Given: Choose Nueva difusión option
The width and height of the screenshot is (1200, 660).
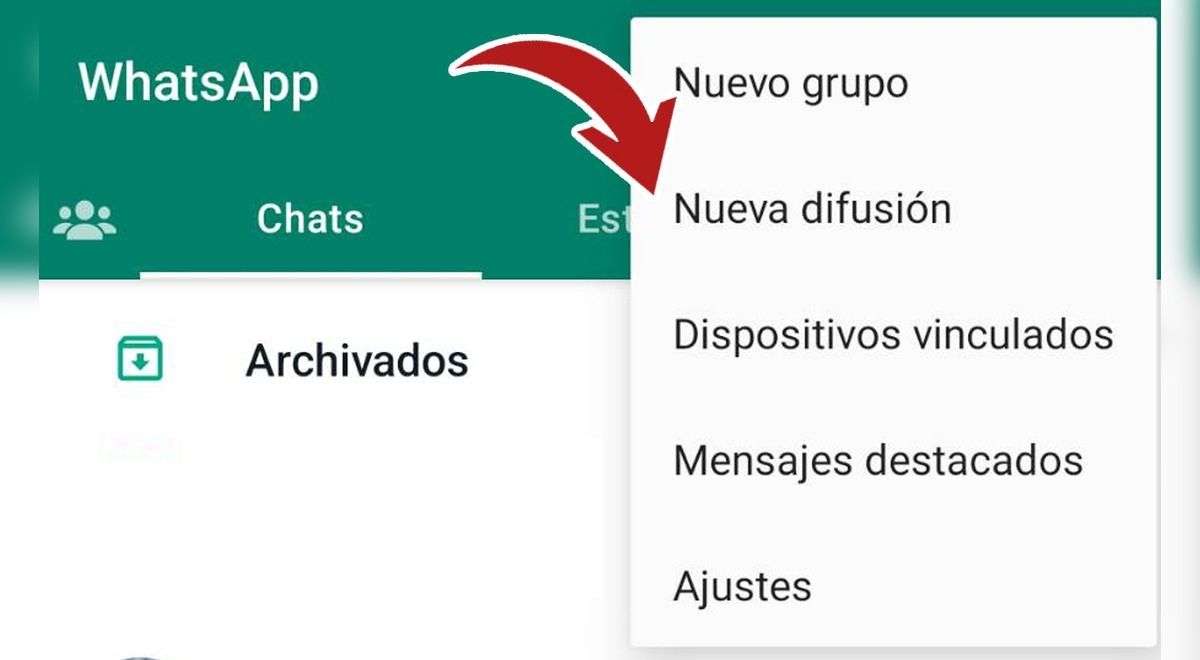Looking at the screenshot, I should coord(812,210).
